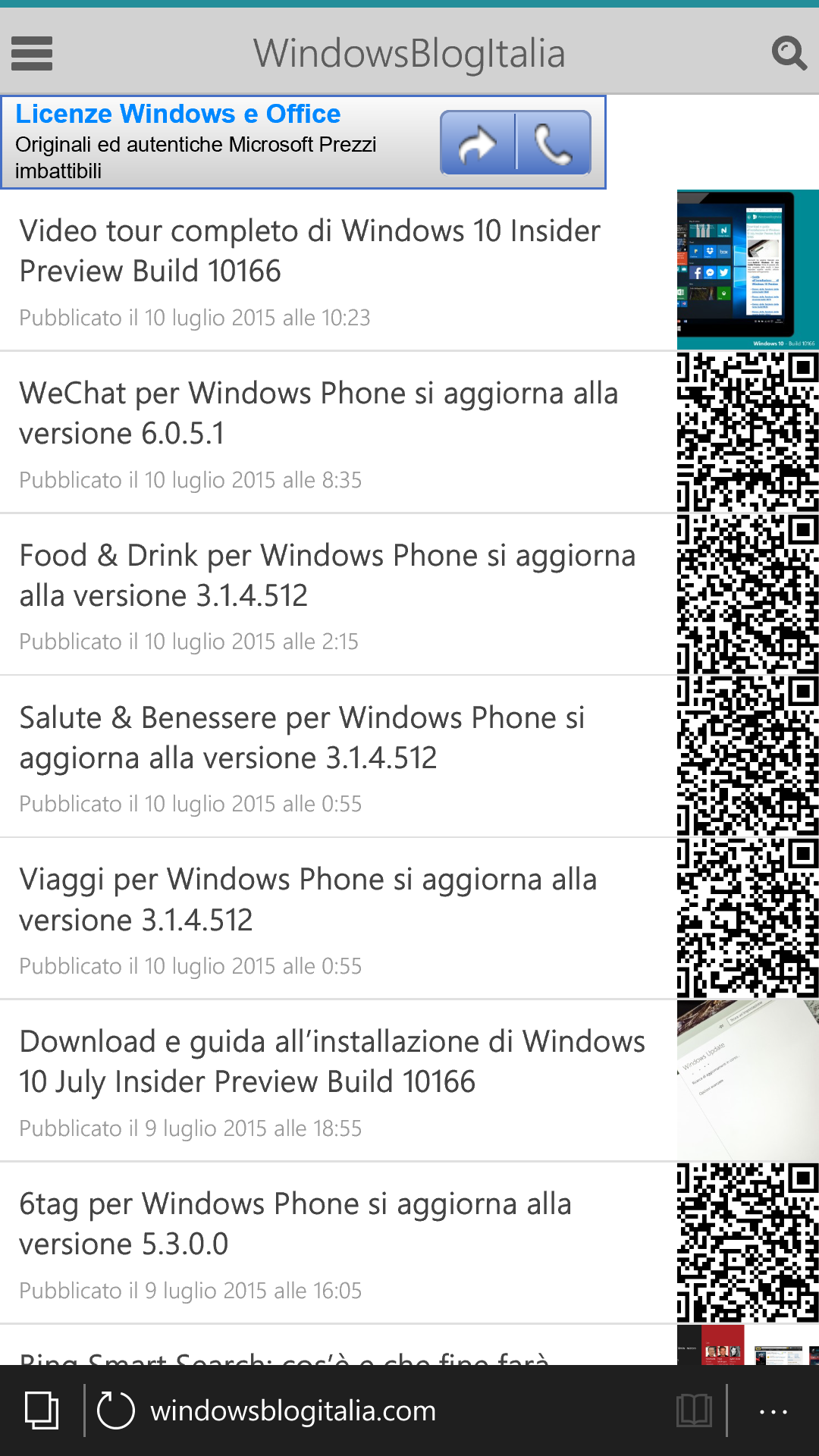Viewport: 819px width, 1456px height.
Task: Open Video tour Windows 10 Build 10166 article
Action: pyautogui.click(x=309, y=251)
